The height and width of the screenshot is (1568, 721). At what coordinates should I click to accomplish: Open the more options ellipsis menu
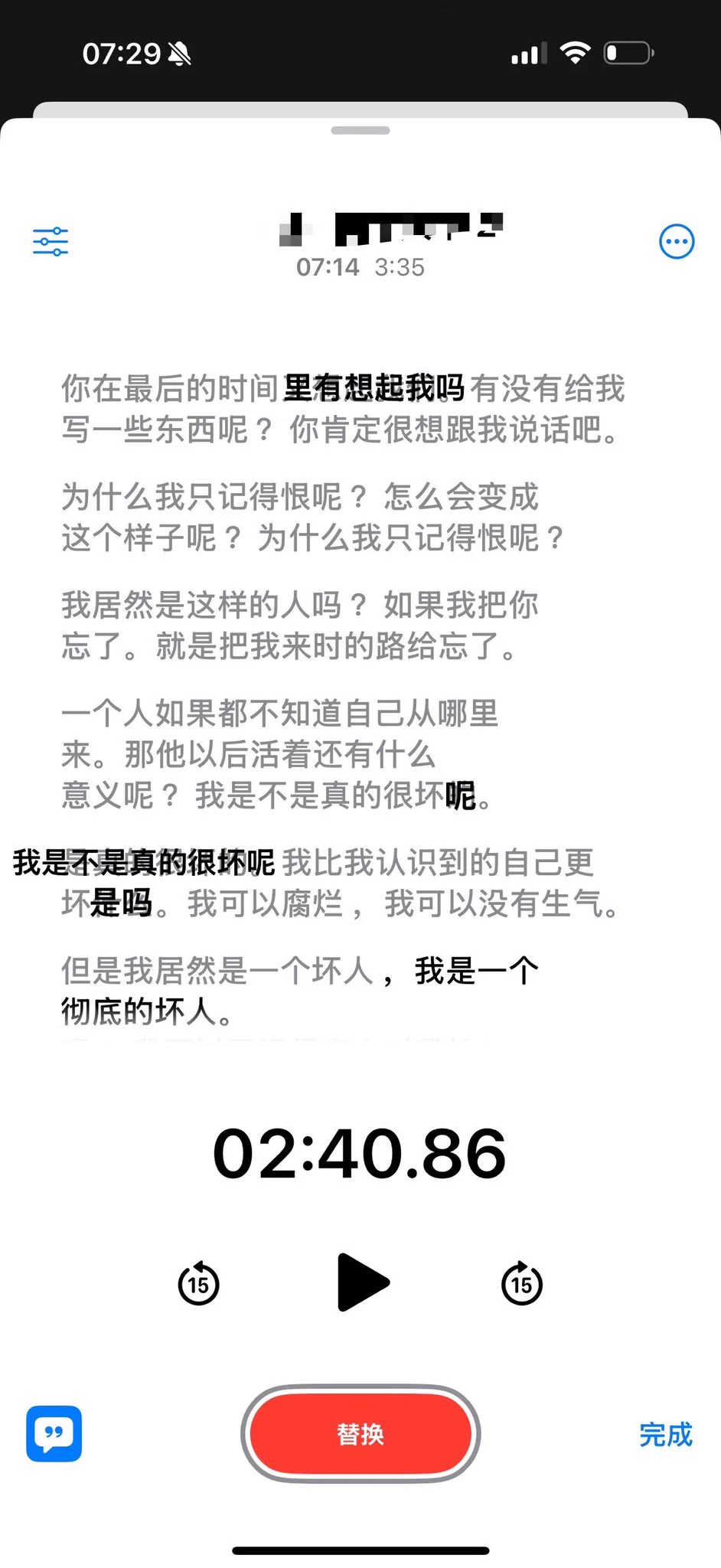pyautogui.click(x=677, y=242)
